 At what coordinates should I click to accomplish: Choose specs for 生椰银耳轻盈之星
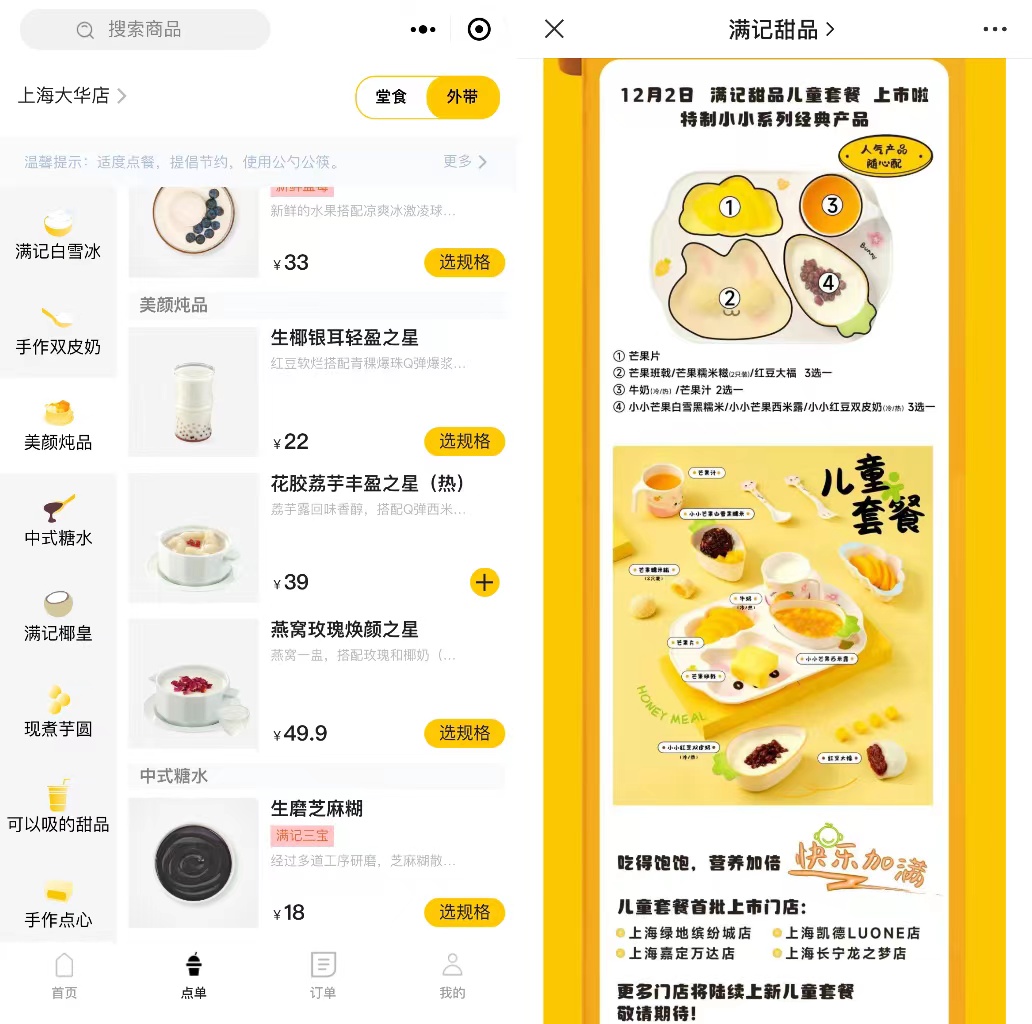coord(464,441)
